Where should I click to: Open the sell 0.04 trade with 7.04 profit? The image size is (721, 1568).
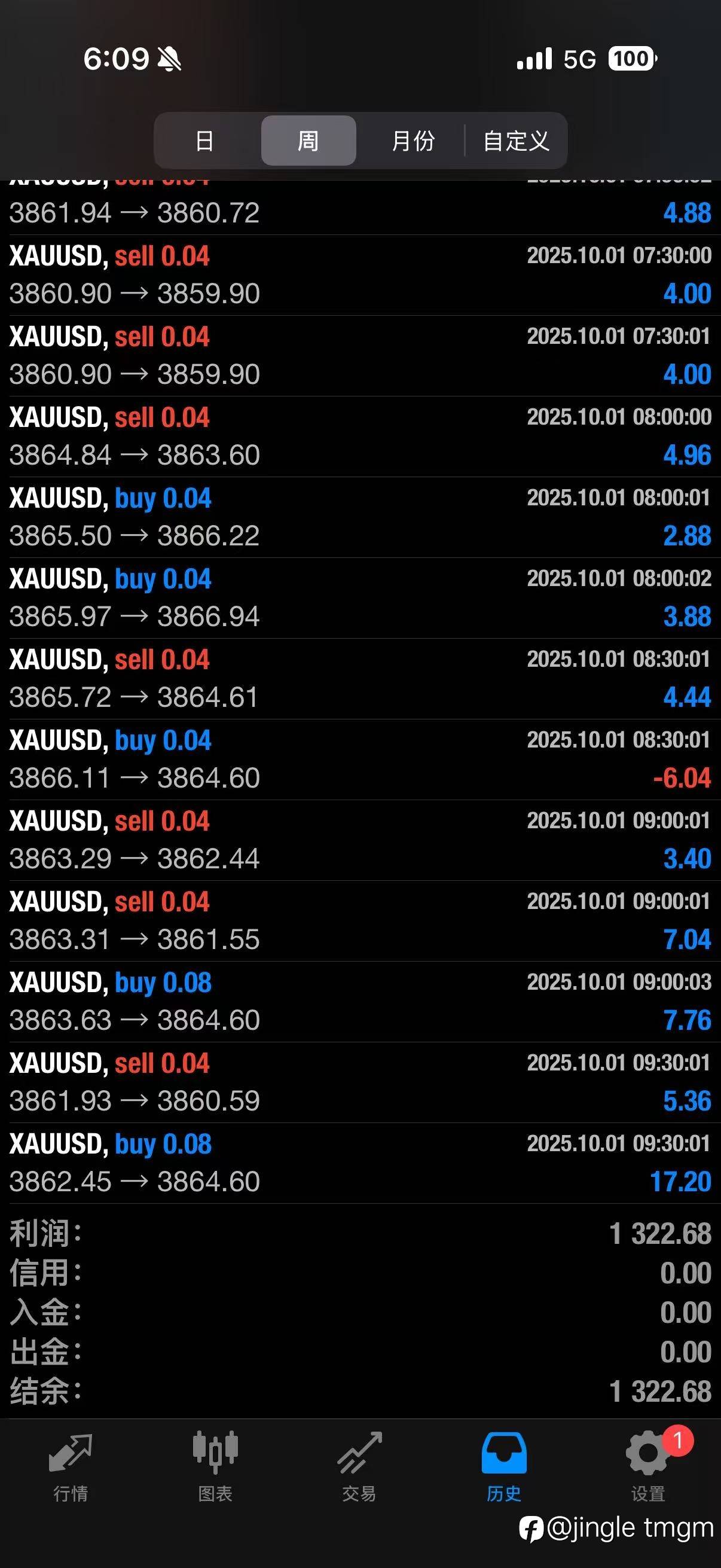click(360, 921)
